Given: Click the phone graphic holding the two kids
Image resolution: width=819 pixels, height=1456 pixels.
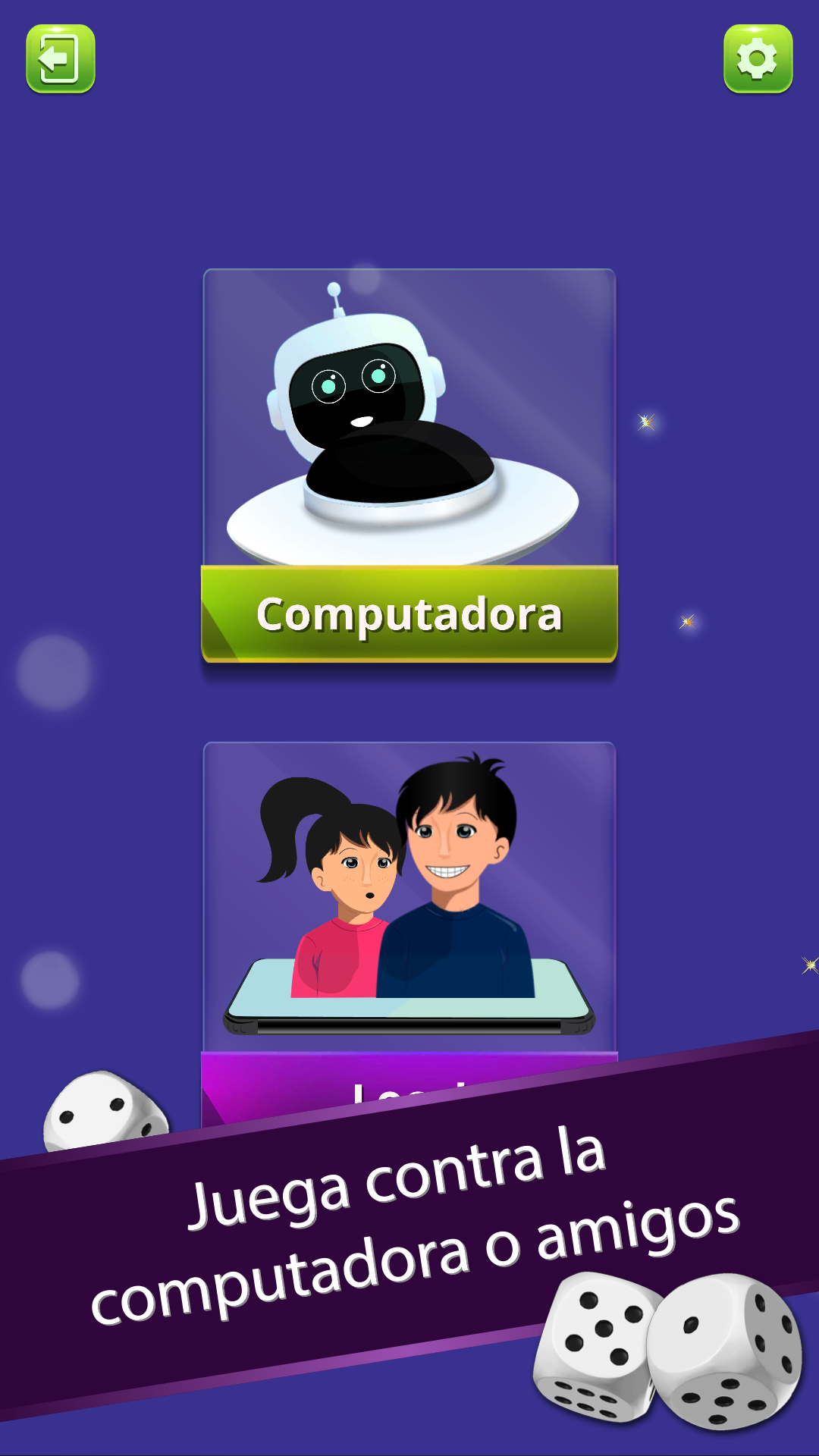Looking at the screenshot, I should pyautogui.click(x=409, y=1001).
